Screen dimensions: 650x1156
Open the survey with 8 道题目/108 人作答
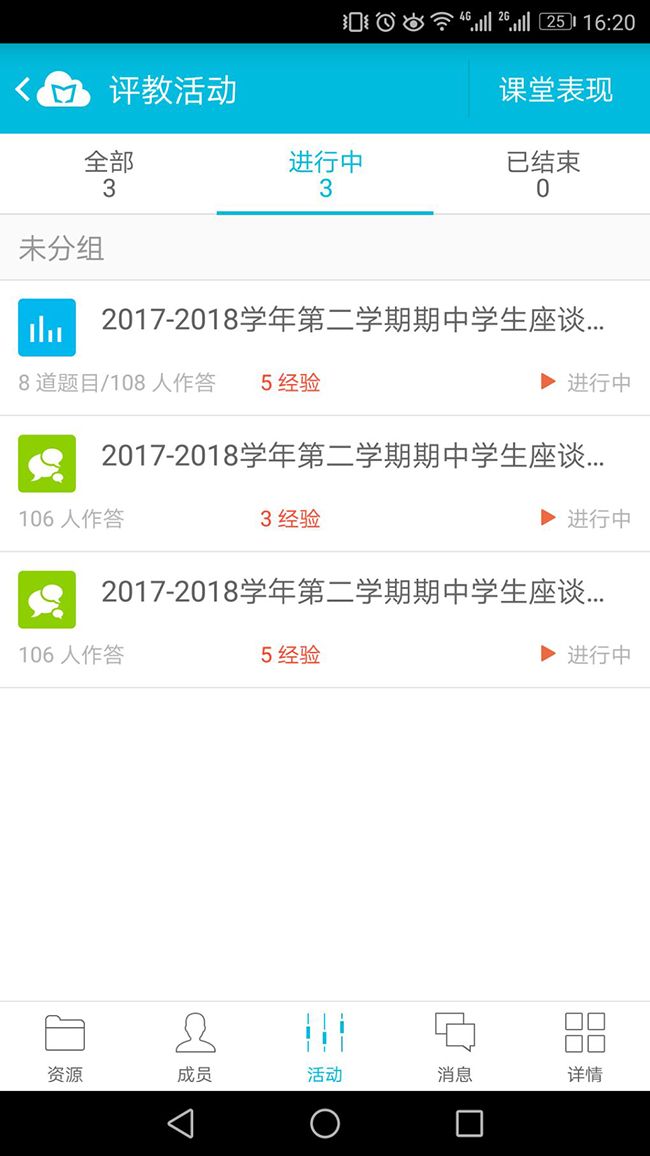pyautogui.click(x=325, y=348)
